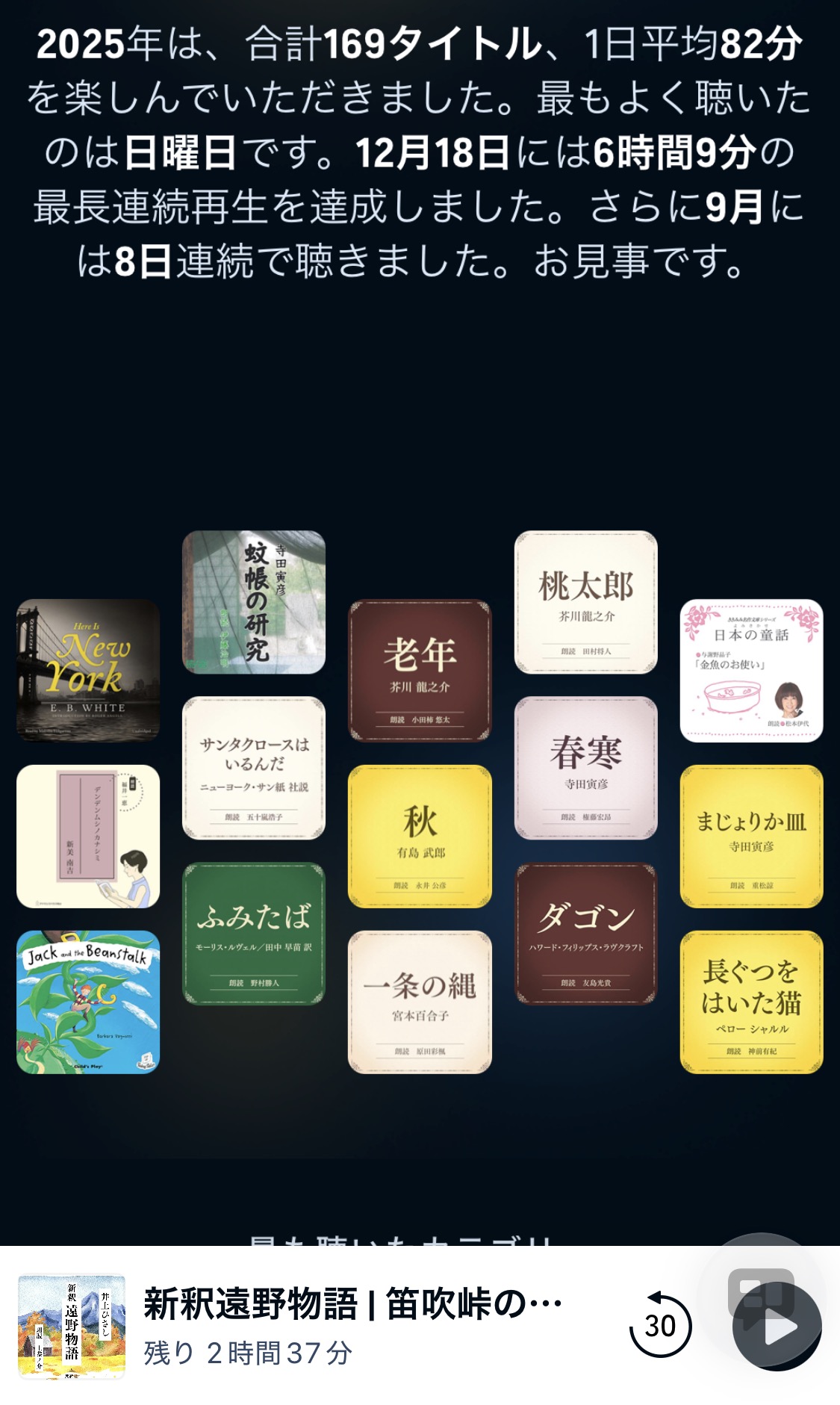Image resolution: width=840 pixels, height=1405 pixels.
Task: Open 春寒 by 寺田寅彦
Action: [585, 768]
